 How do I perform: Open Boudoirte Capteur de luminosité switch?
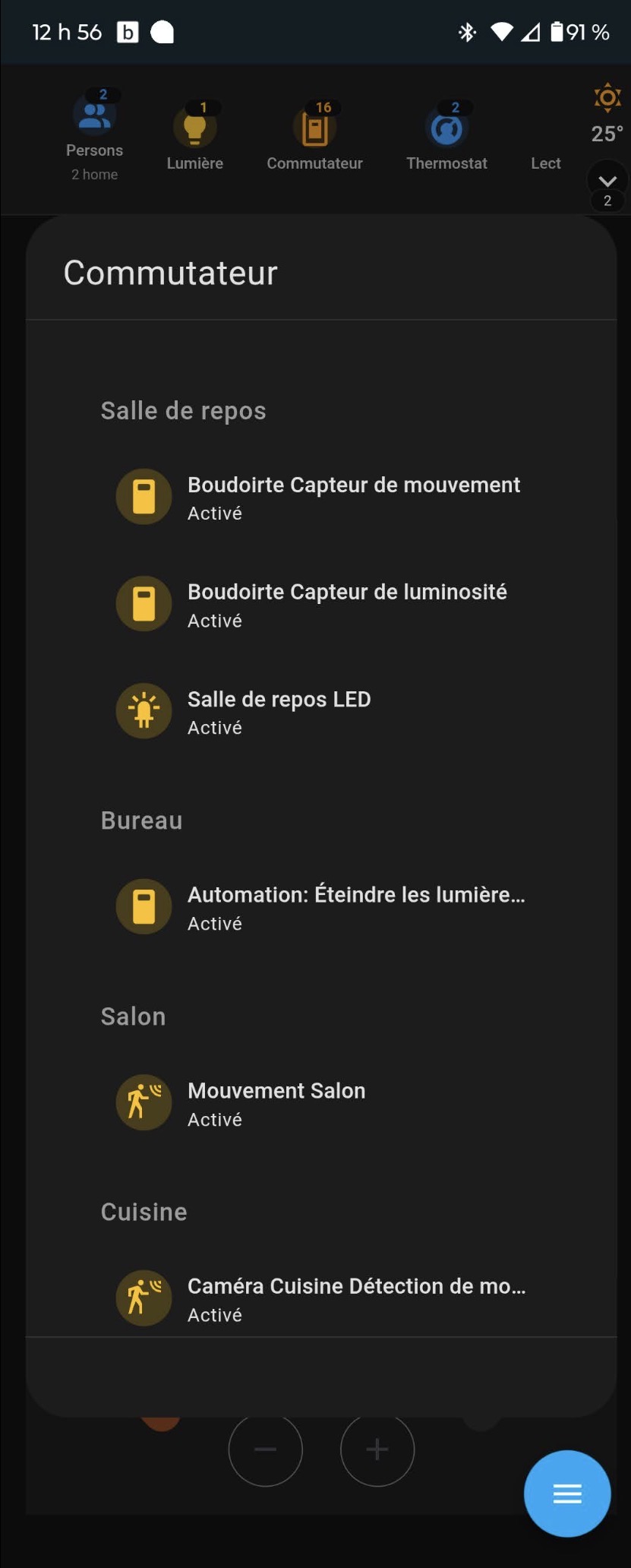(x=347, y=605)
